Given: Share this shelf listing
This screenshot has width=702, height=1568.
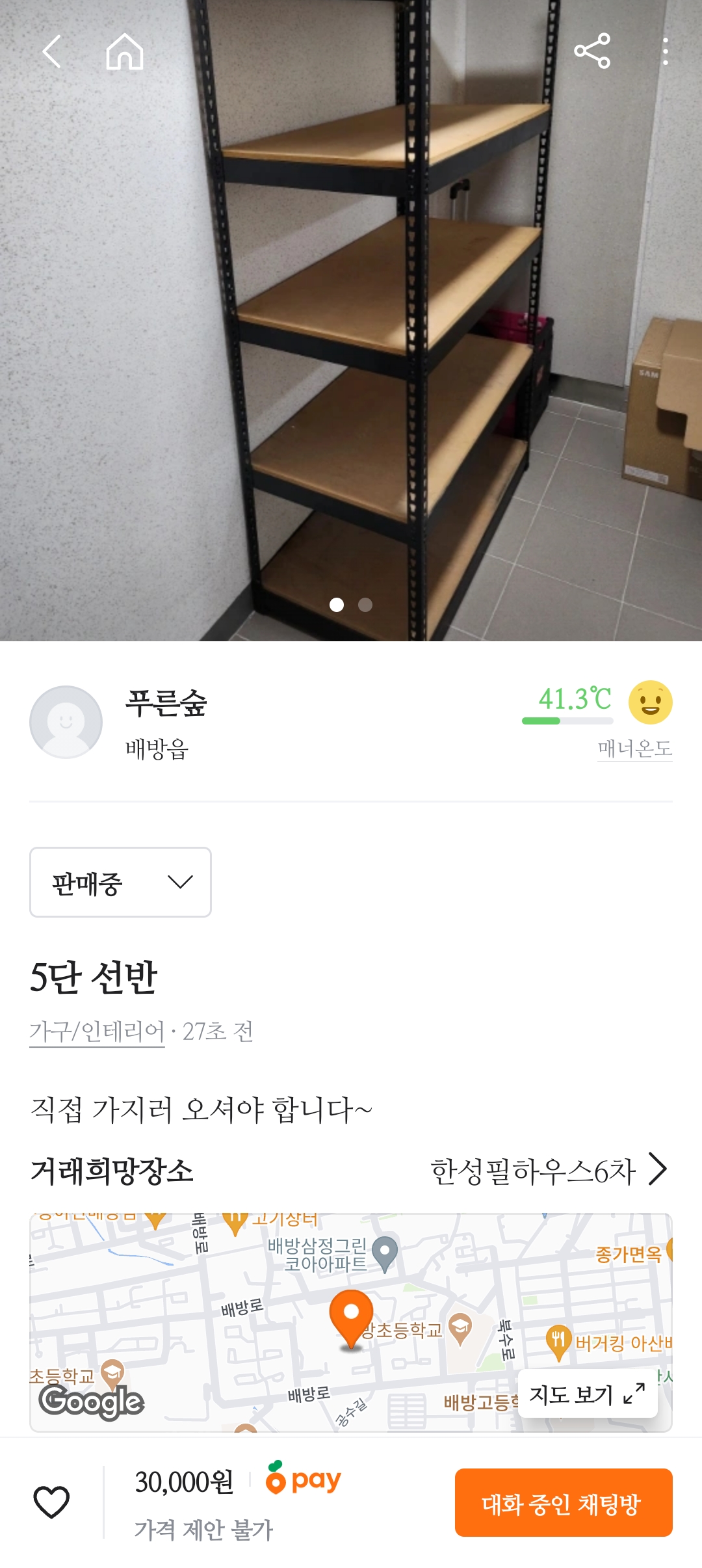Looking at the screenshot, I should tap(592, 51).
